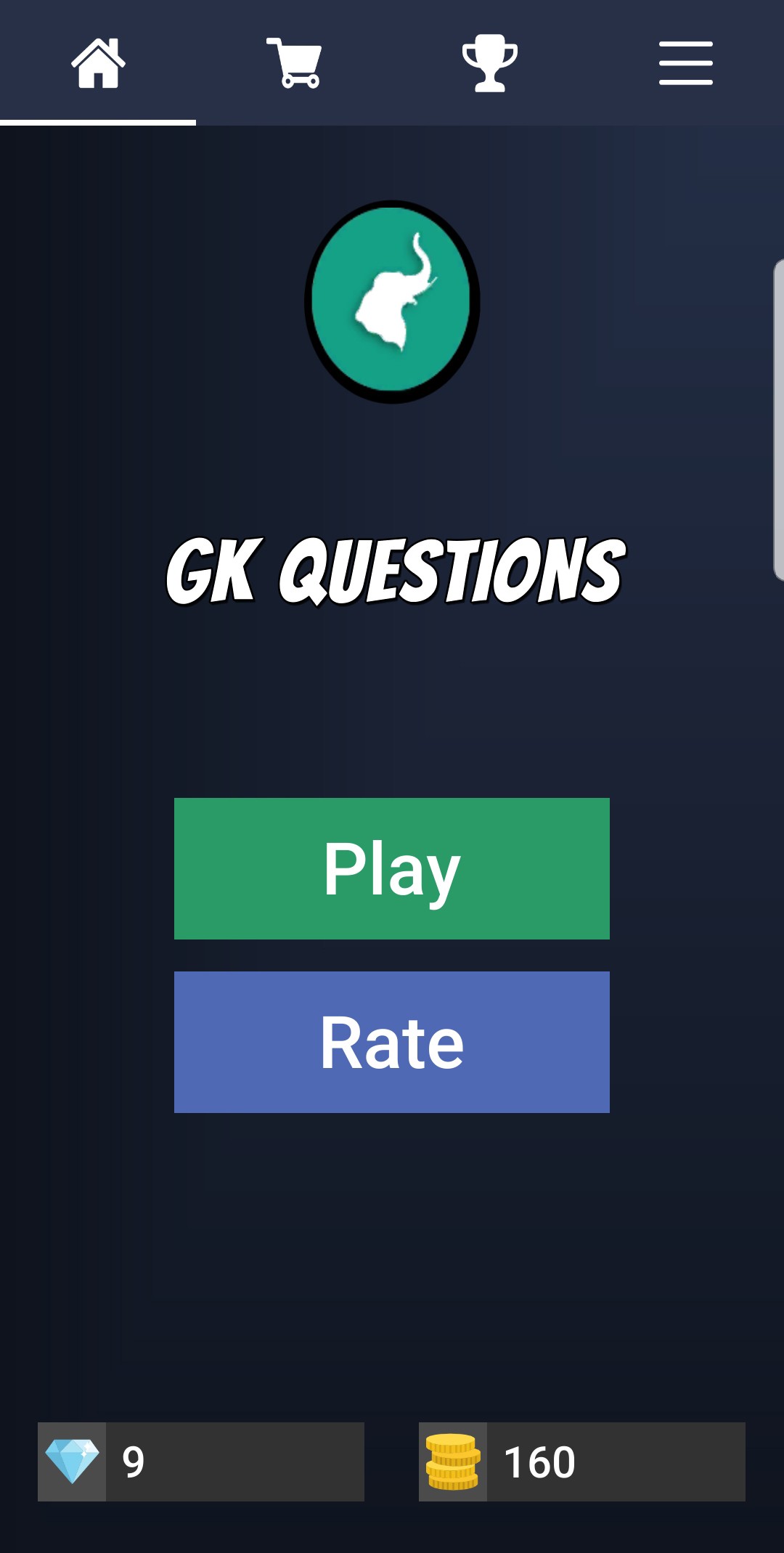Switch to the home tab
Image resolution: width=784 pixels, height=1553 pixels.
[98, 63]
